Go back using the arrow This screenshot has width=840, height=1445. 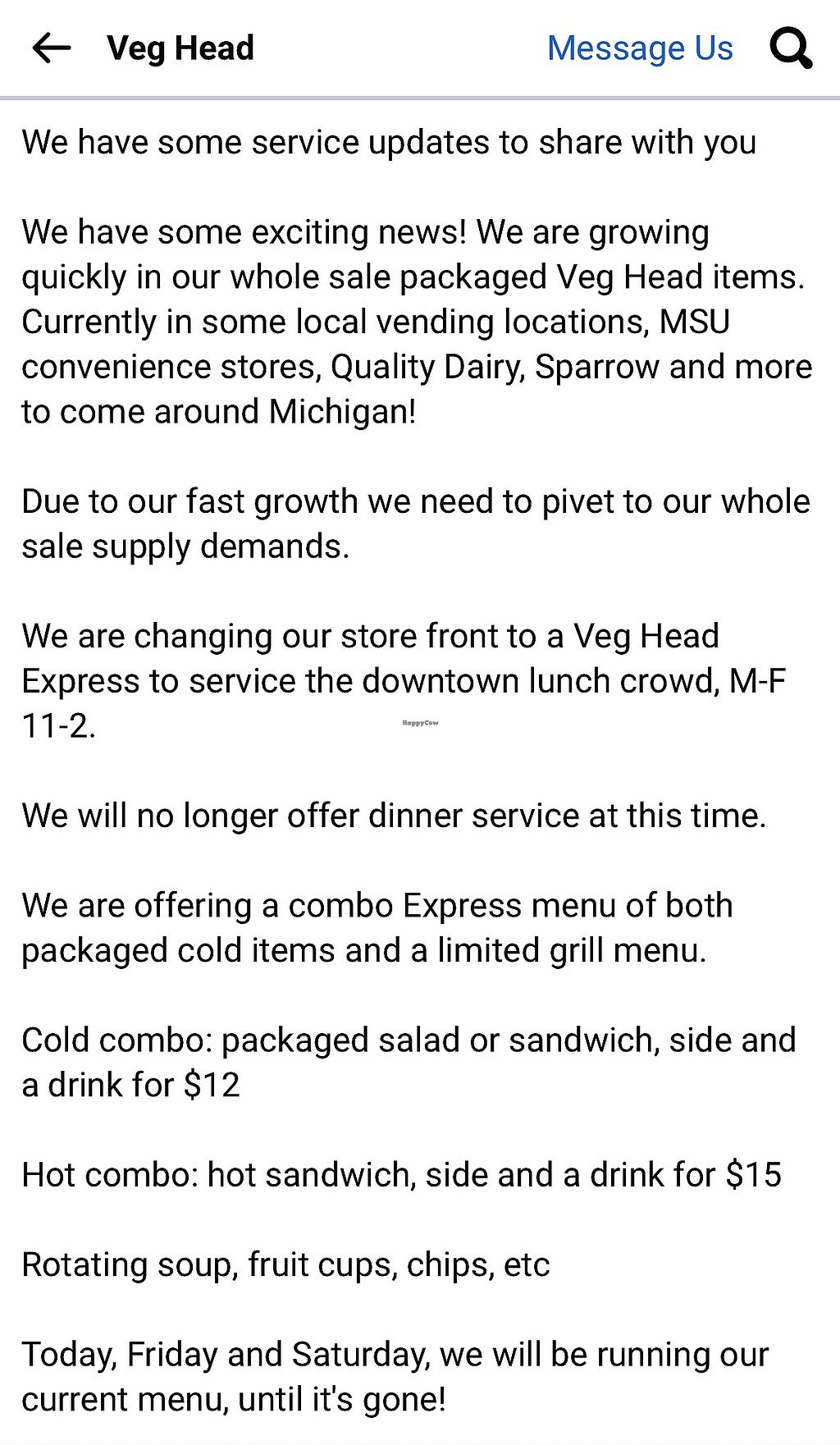coord(52,48)
